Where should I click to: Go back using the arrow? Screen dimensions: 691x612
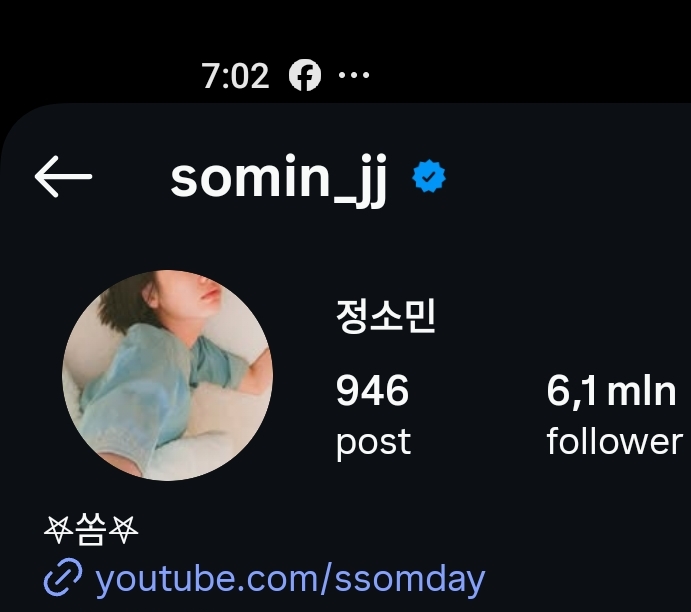click(x=63, y=177)
